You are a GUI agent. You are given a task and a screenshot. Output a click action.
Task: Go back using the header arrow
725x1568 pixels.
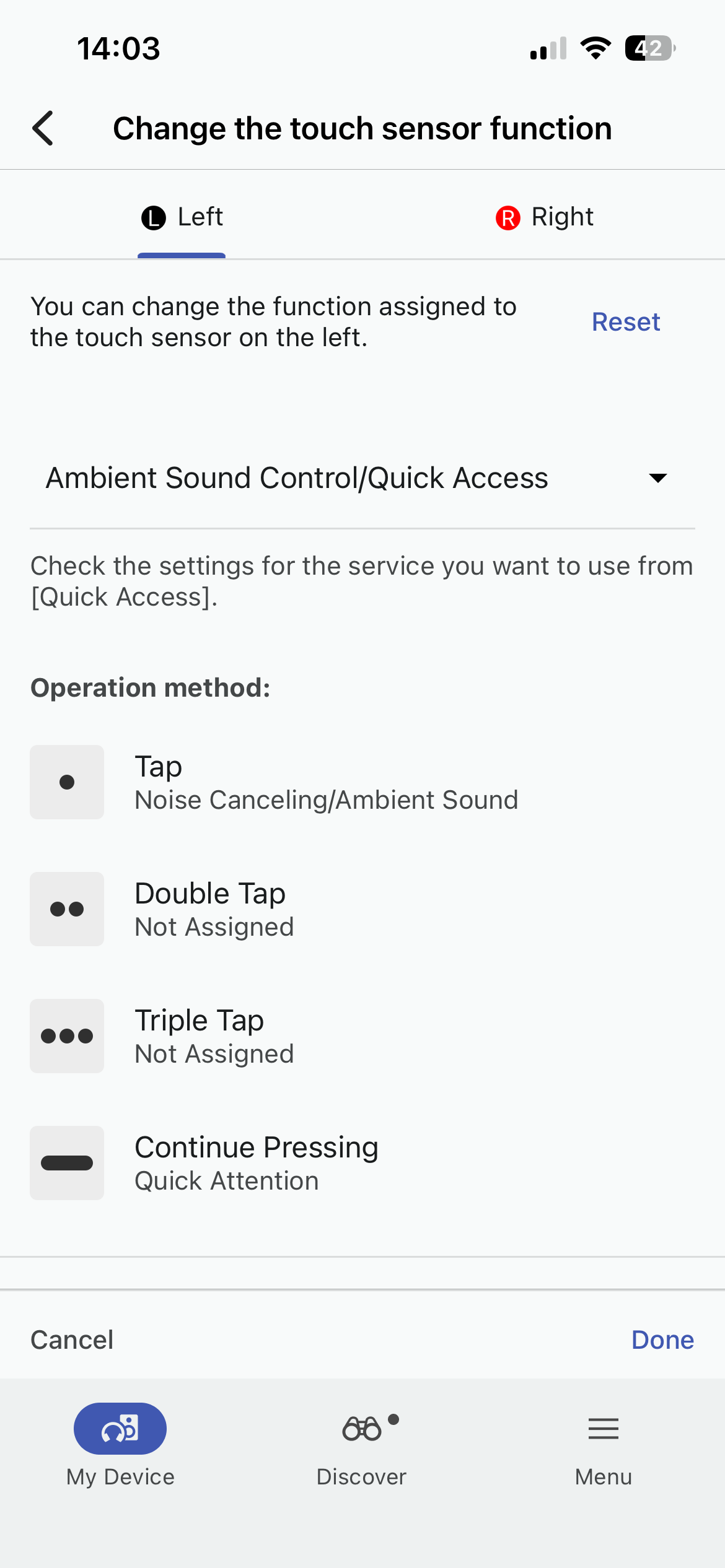click(x=43, y=128)
